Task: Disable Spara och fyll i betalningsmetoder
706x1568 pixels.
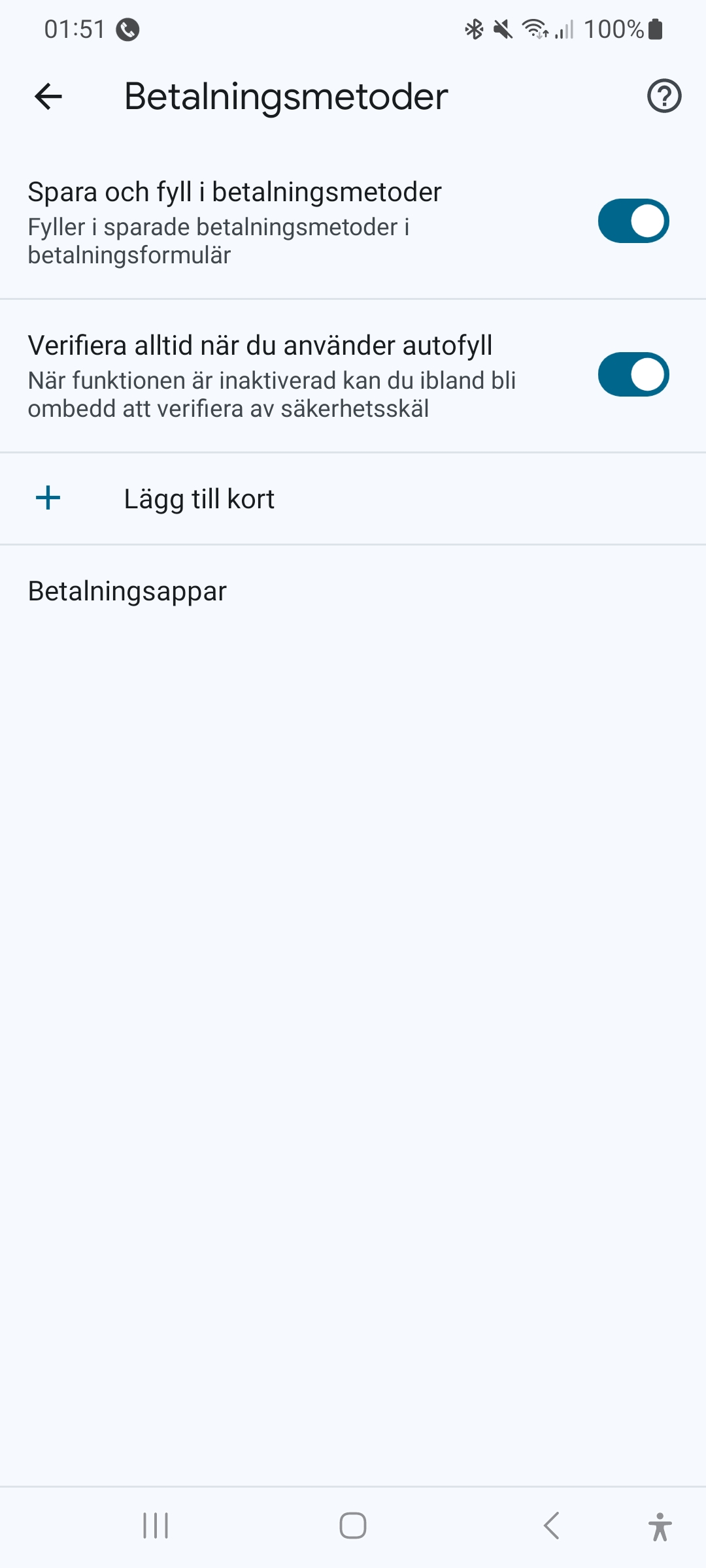Action: click(x=633, y=221)
